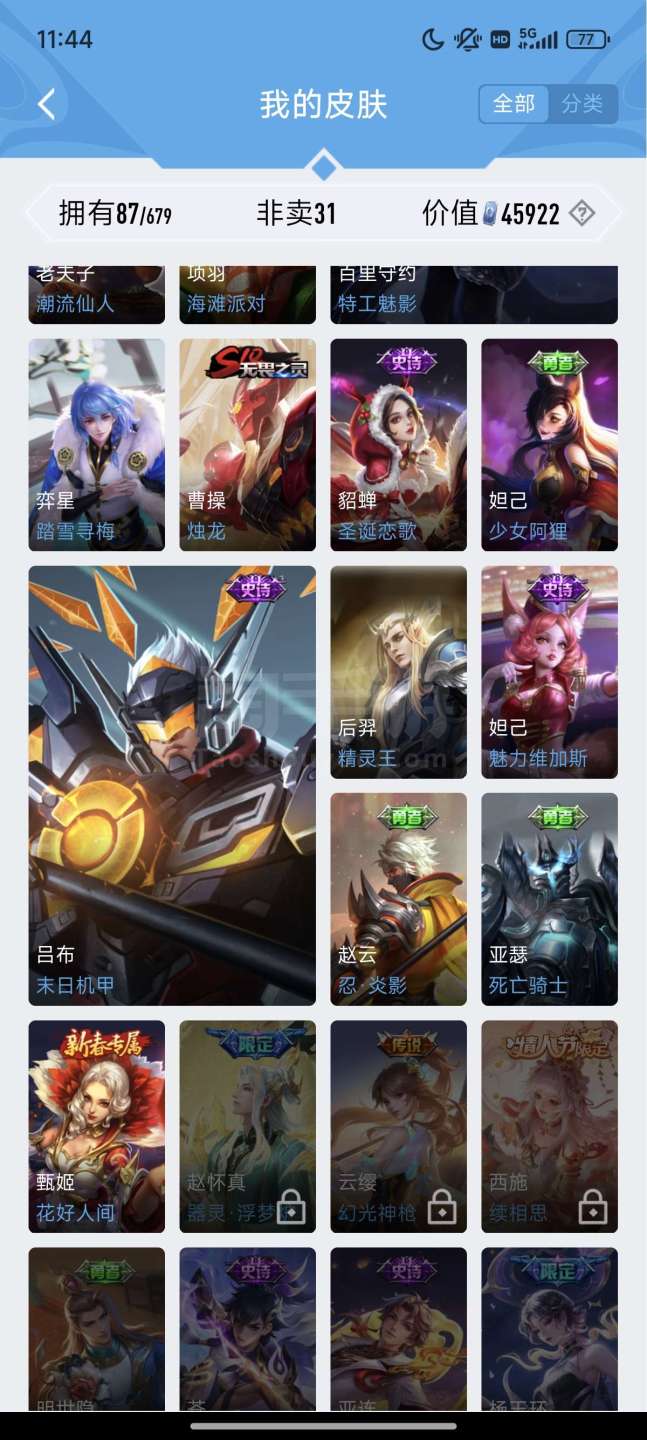The image size is (647, 1440).
Task: Select 赵云 忍·炎影 skin
Action: coord(398,899)
